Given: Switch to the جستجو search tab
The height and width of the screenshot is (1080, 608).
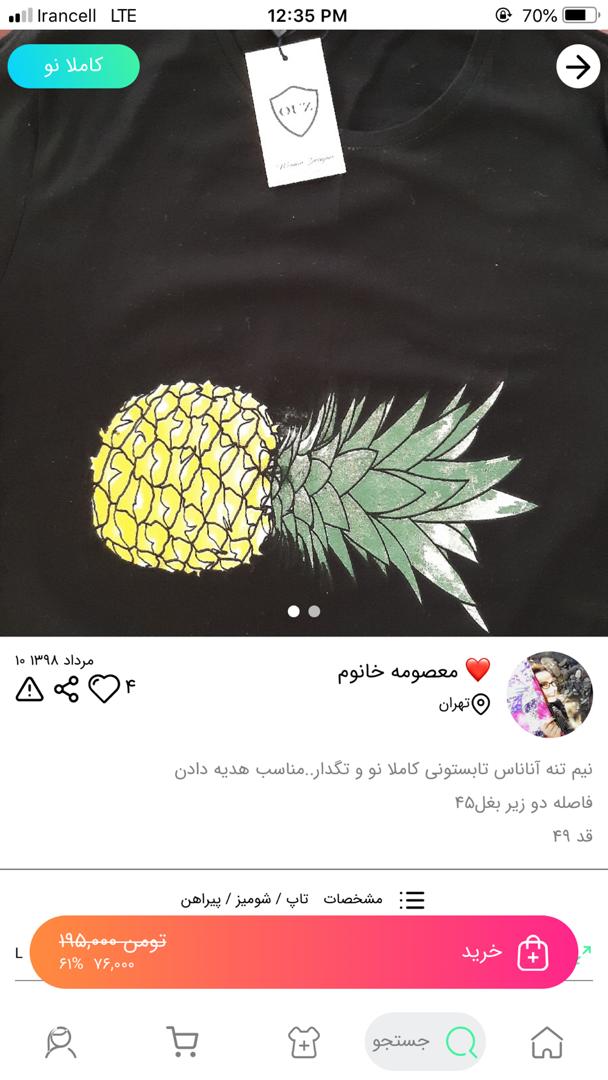Looking at the screenshot, I should (425, 1042).
